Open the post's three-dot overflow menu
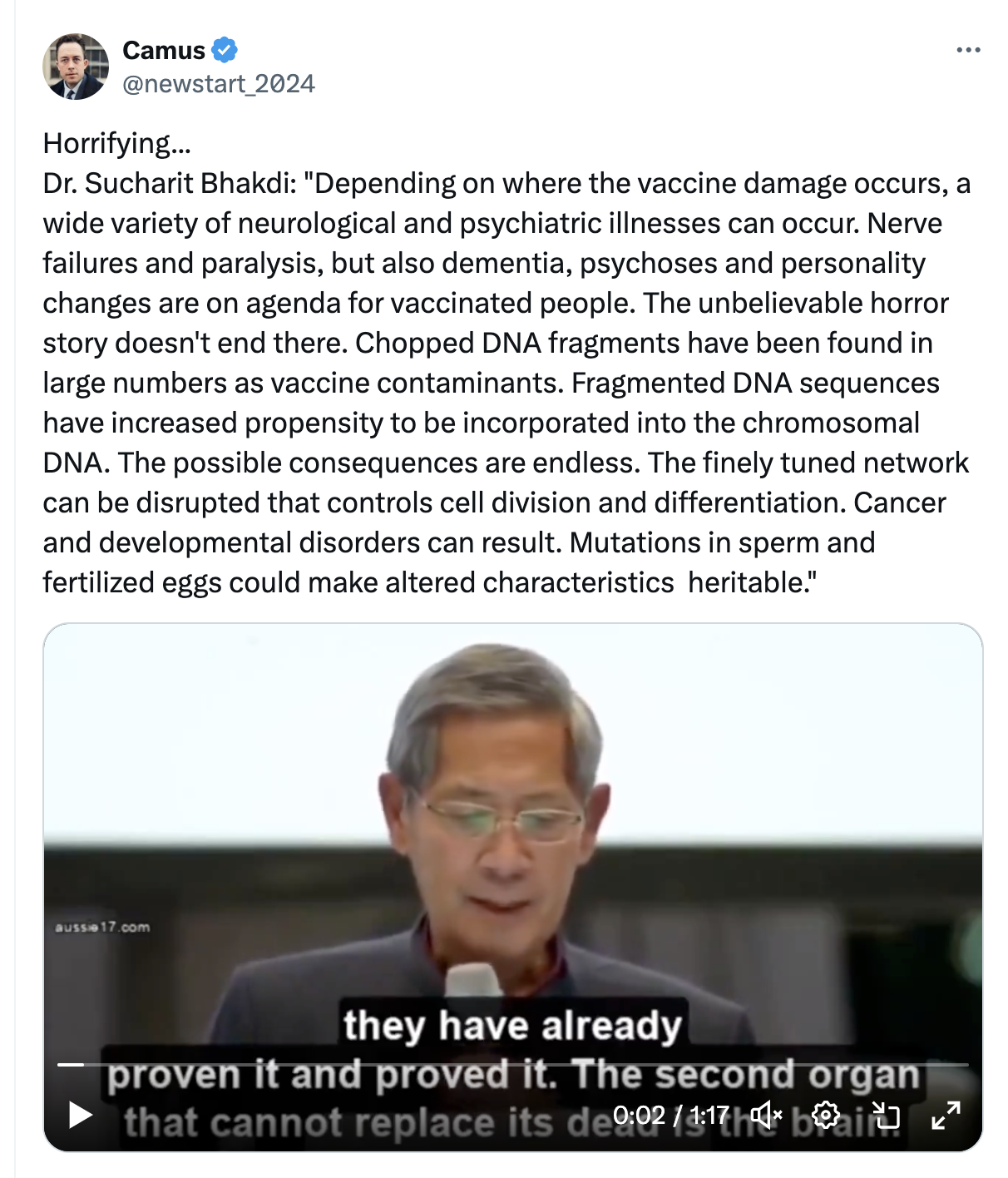 (968, 51)
